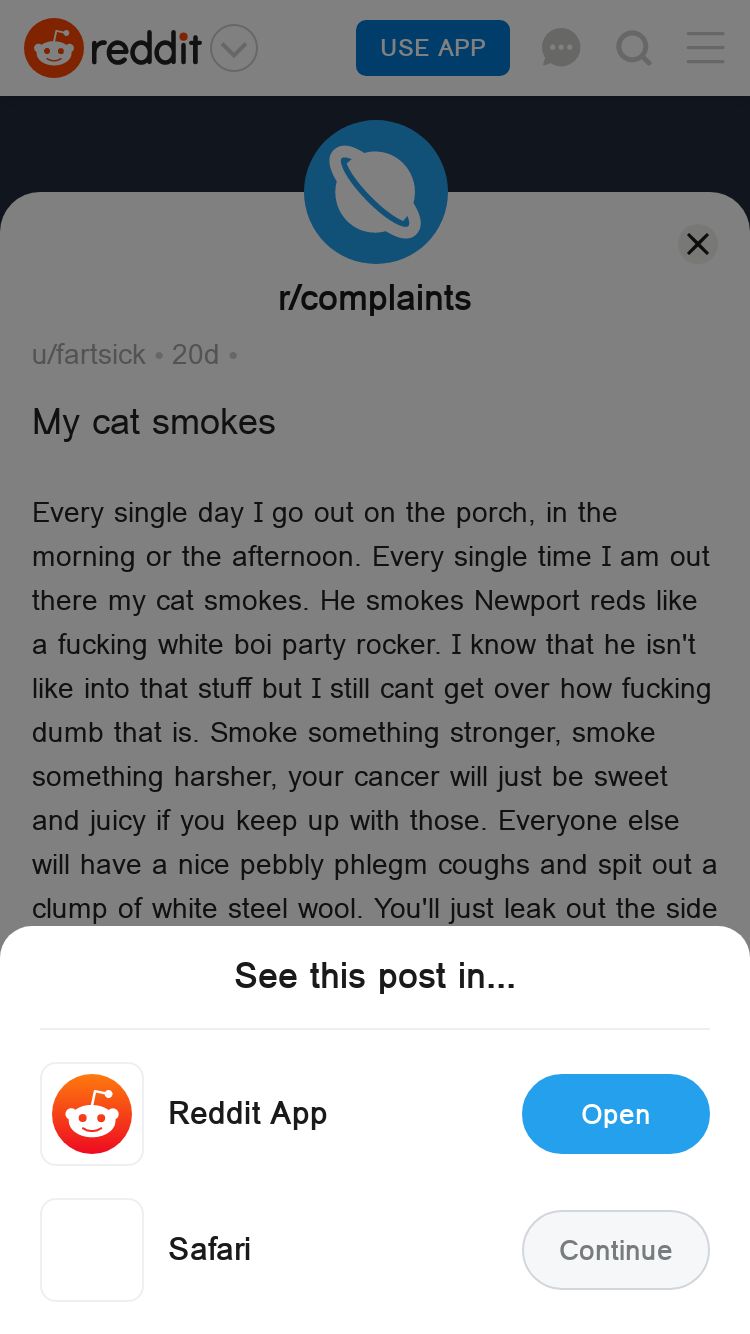This screenshot has height=1334, width=750.
Task: Tap the USE APP button
Action: coord(433,48)
